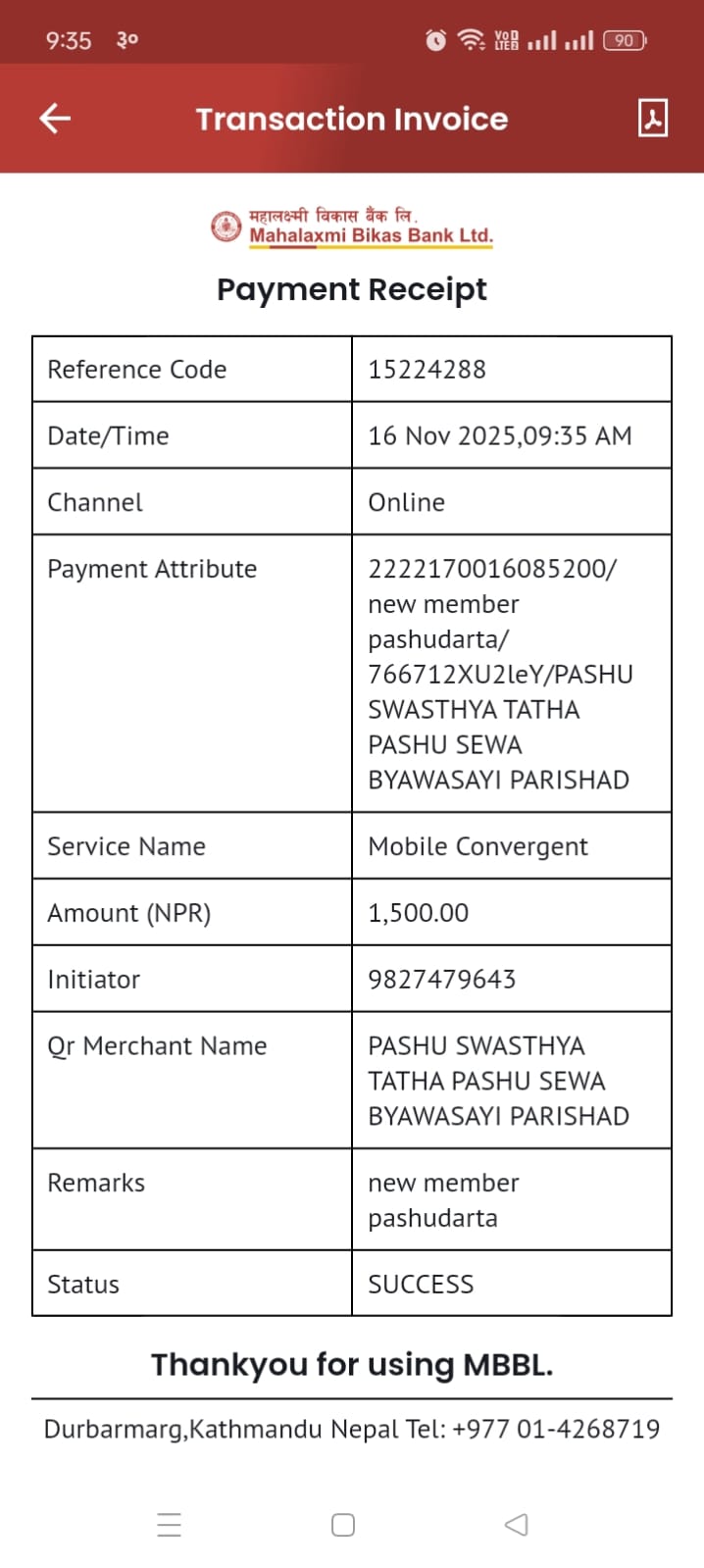Image resolution: width=704 pixels, height=1568 pixels.
Task: Open the recent apps menu
Action: (x=170, y=1525)
